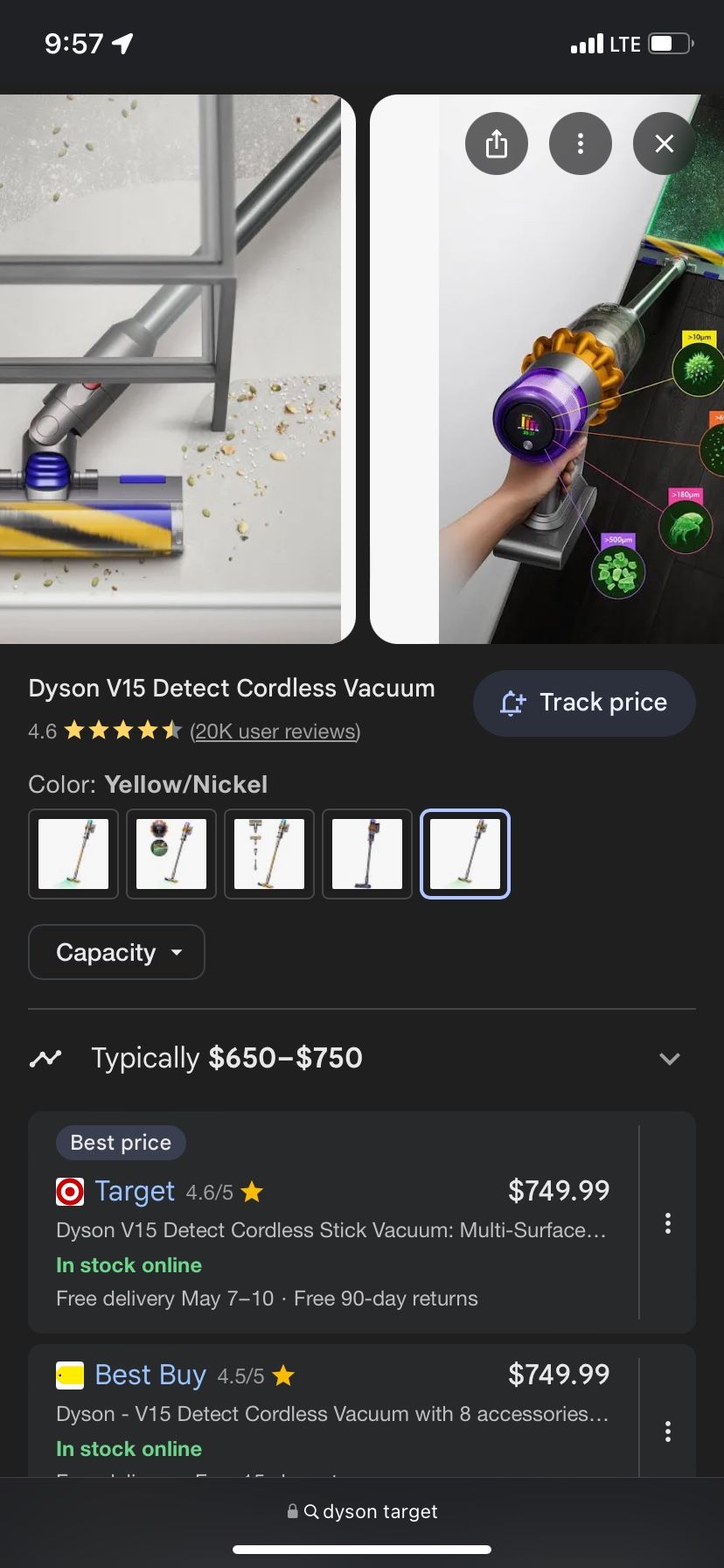Image resolution: width=724 pixels, height=1568 pixels.
Task: Open the 20K user reviews link
Action: [x=275, y=731]
